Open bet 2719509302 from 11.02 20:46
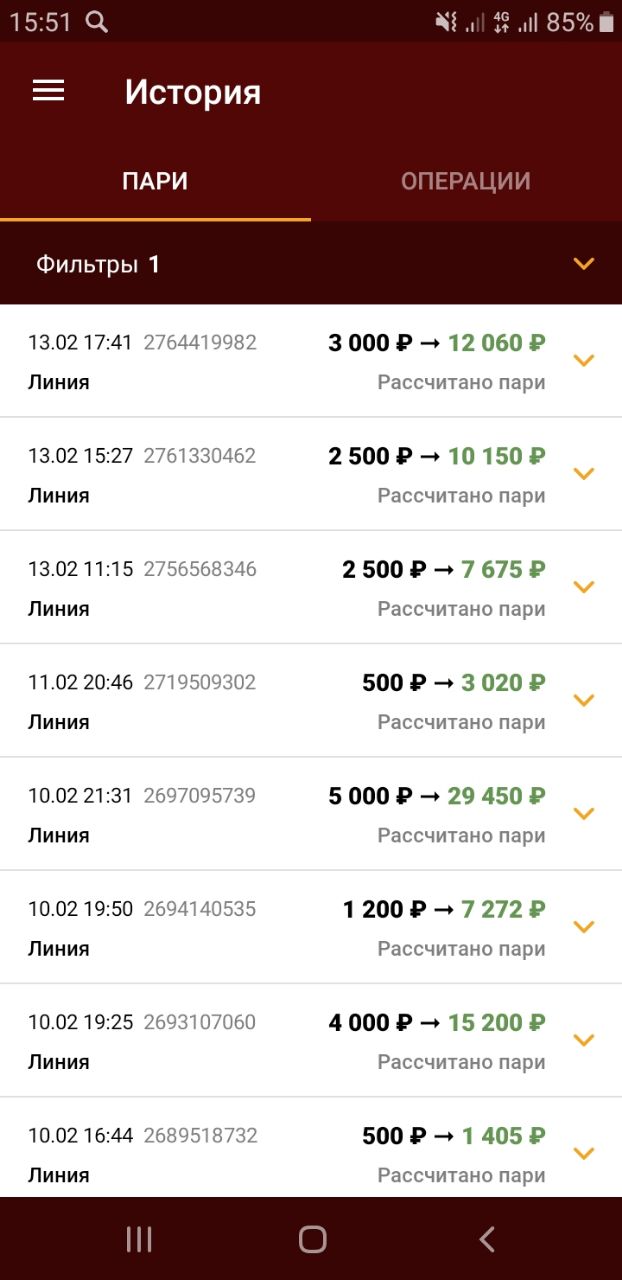The width and height of the screenshot is (622, 1280). 311,700
